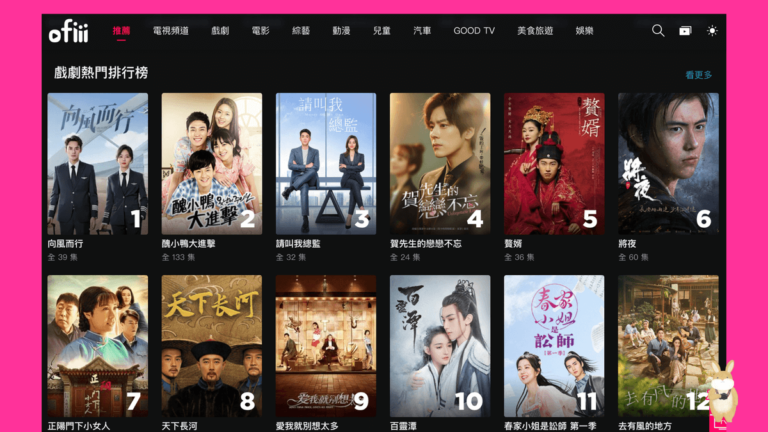
Task: Switch to the 汽車 tab
Action: pyautogui.click(x=422, y=31)
